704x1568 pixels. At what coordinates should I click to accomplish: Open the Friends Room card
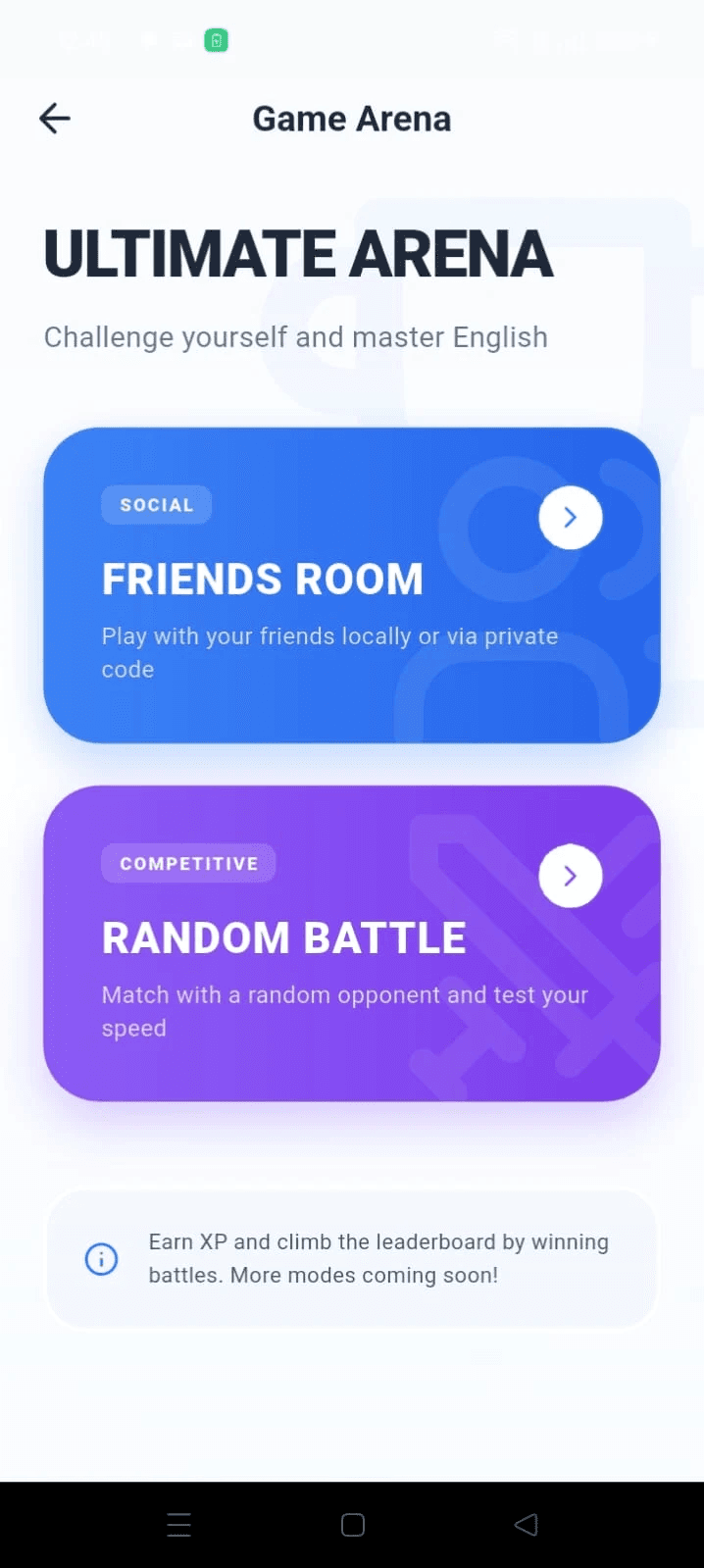[x=352, y=585]
